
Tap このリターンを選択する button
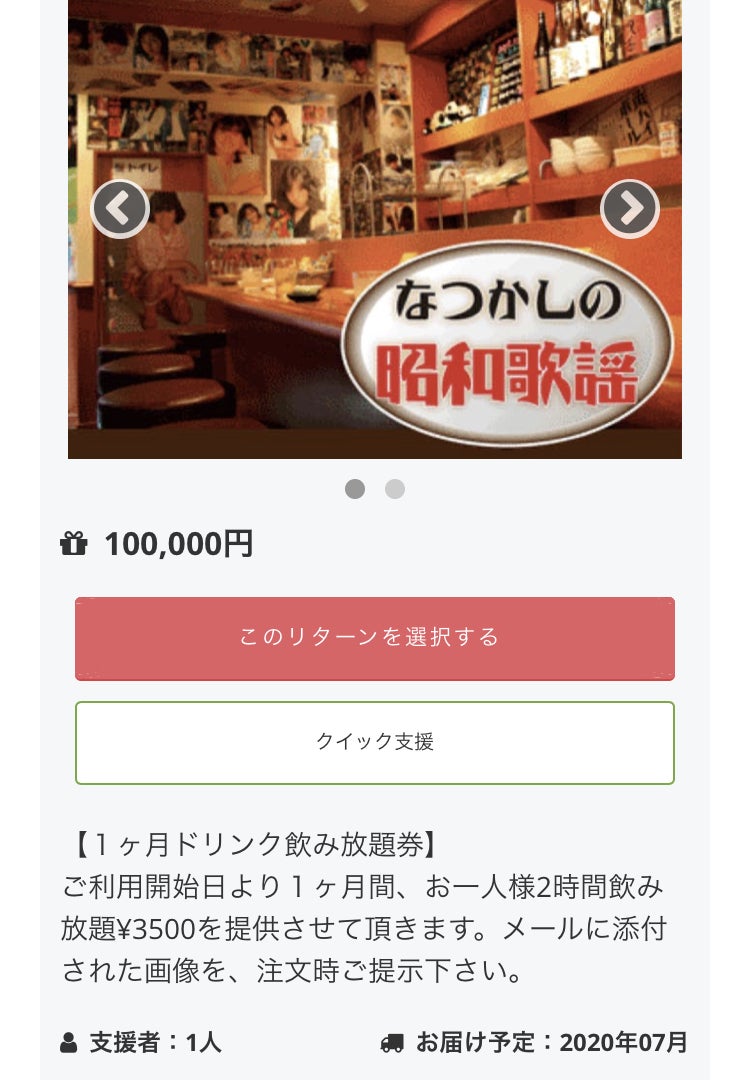click(x=375, y=638)
